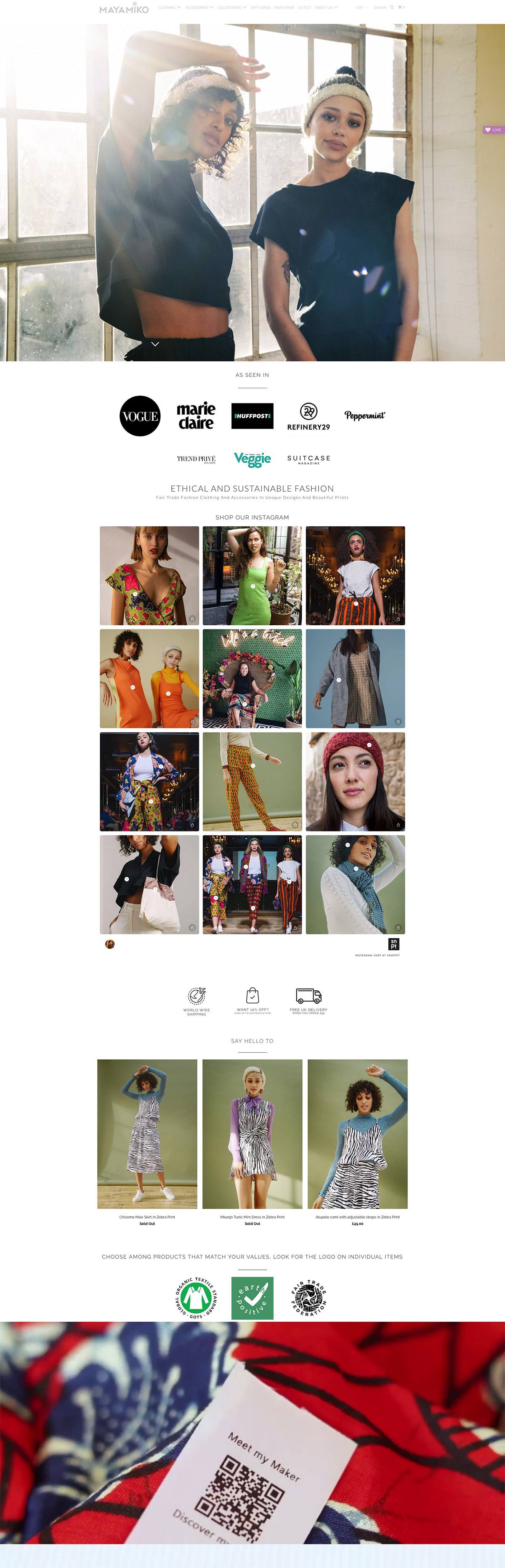
Task: Tap the down chevron on hero image
Action: [155, 344]
